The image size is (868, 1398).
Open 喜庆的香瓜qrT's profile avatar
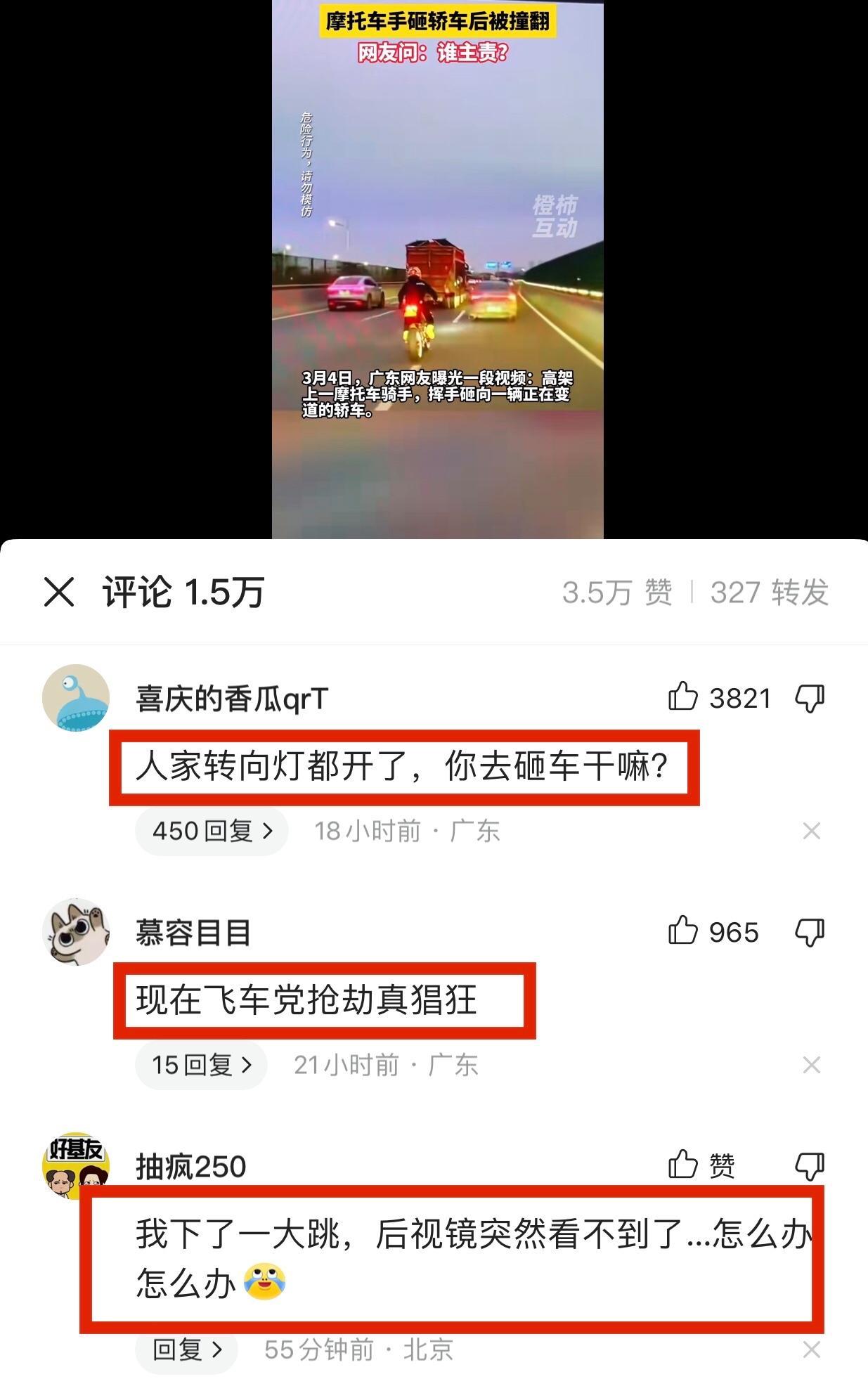point(76,698)
